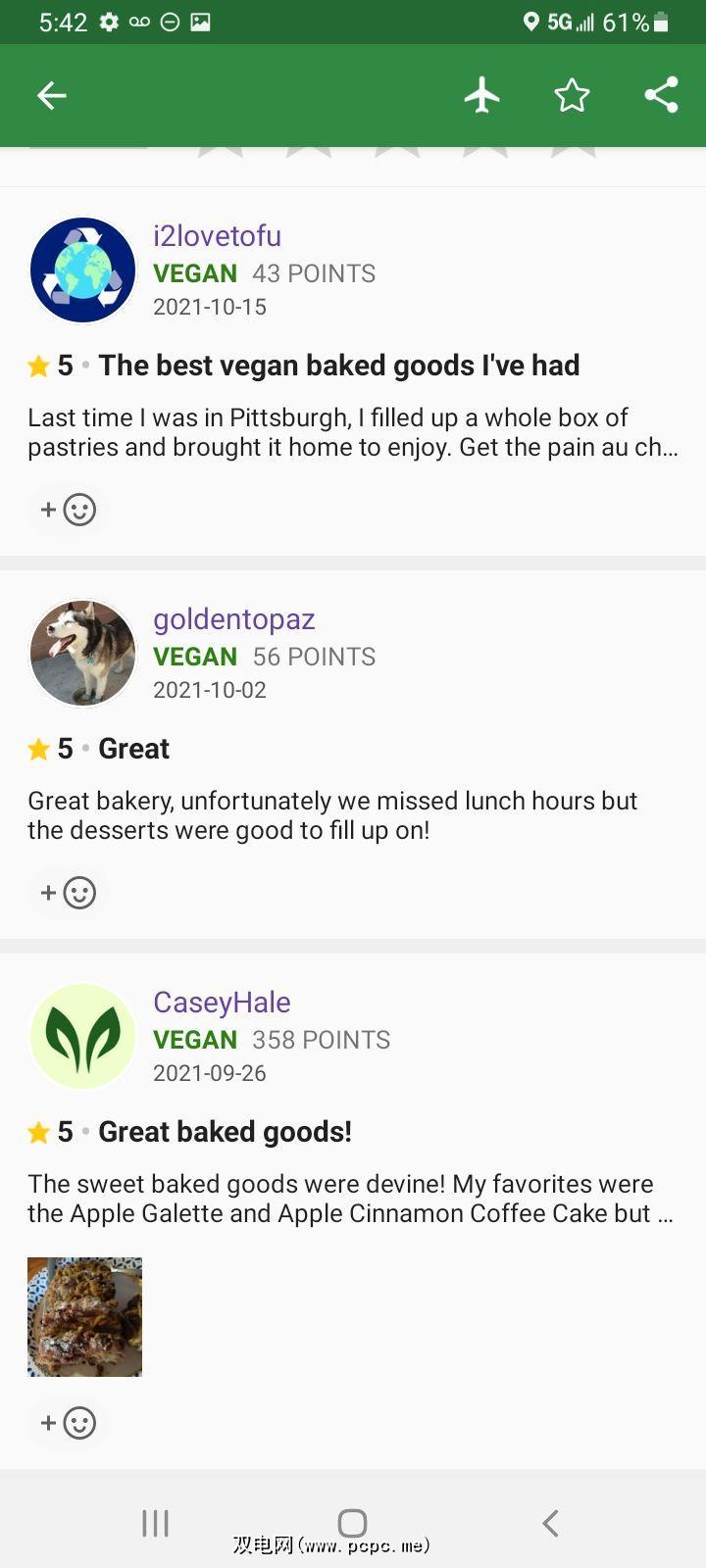
Task: Tap i2lovetofu's earth avatar
Action: [83, 270]
